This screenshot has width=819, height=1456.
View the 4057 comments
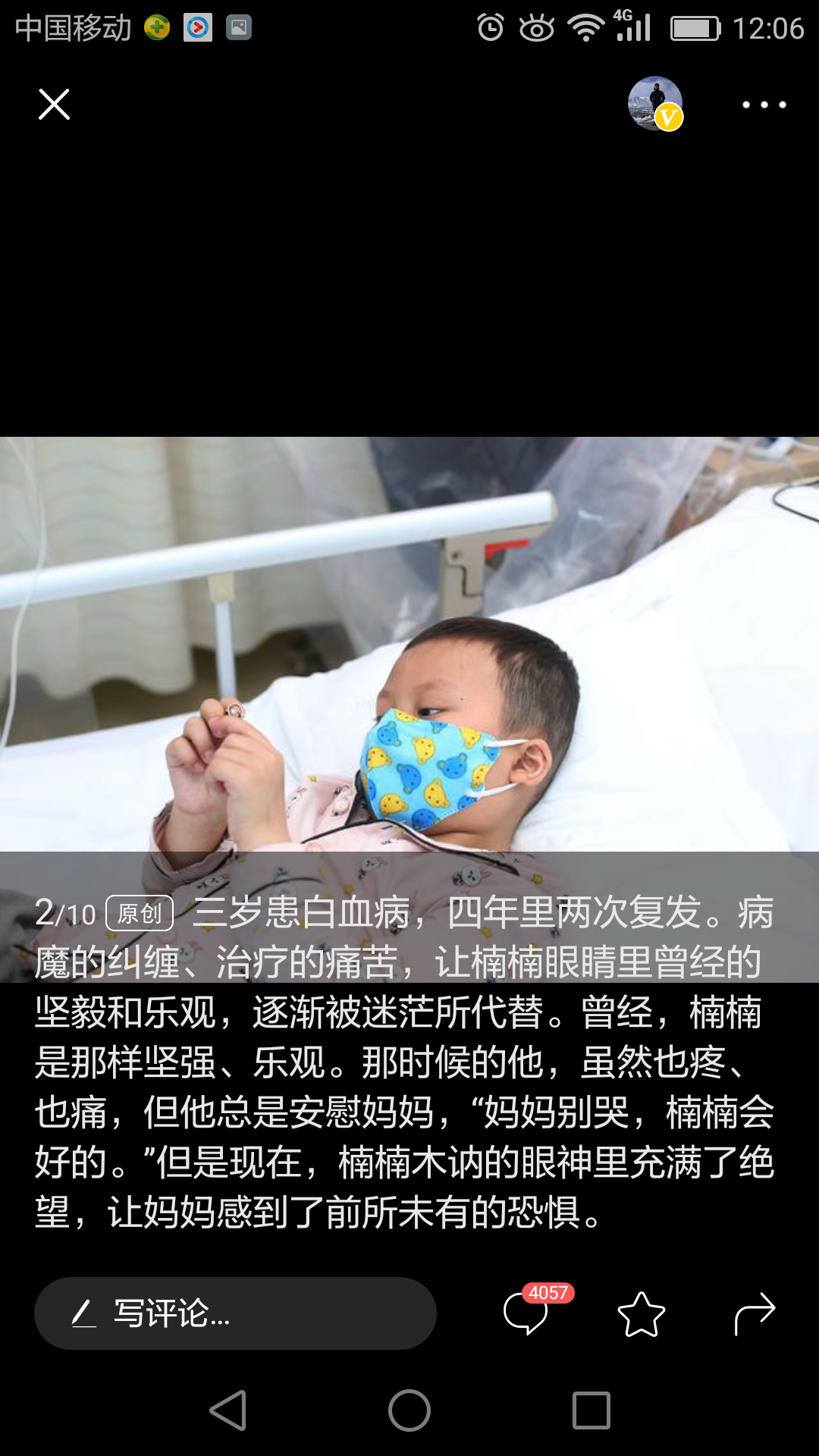tap(527, 1313)
